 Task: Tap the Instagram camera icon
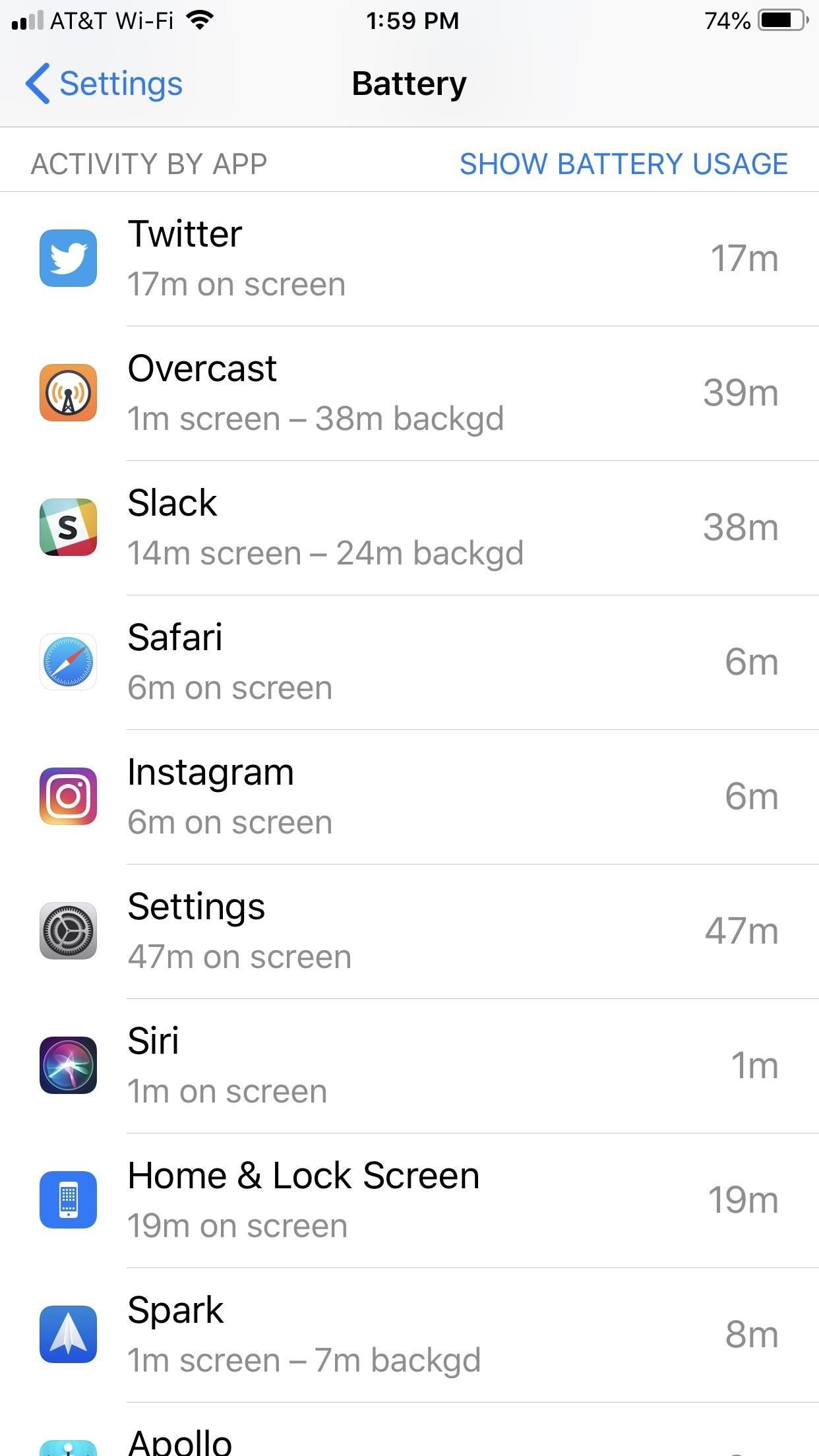pyautogui.click(x=68, y=797)
